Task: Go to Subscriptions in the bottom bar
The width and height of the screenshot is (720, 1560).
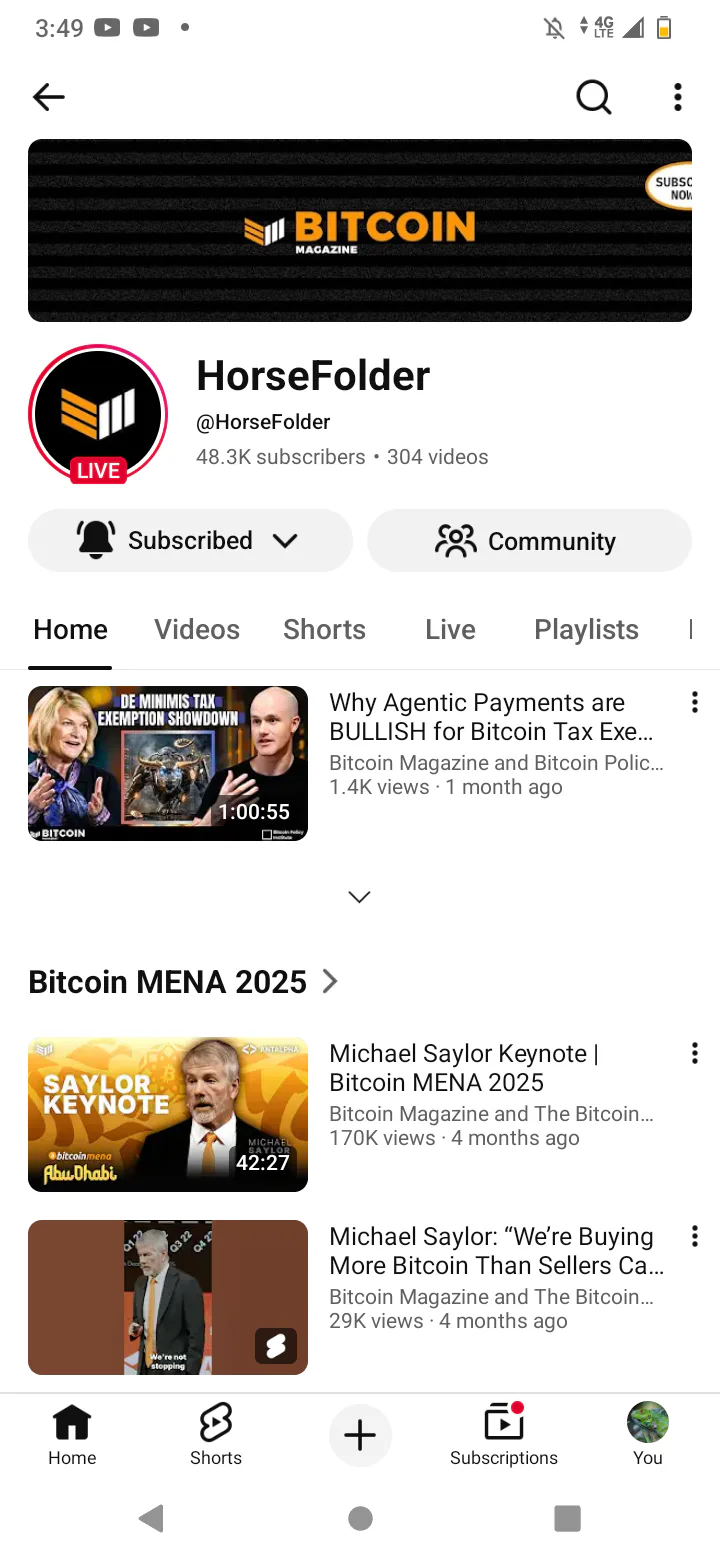Action: pos(504,1435)
